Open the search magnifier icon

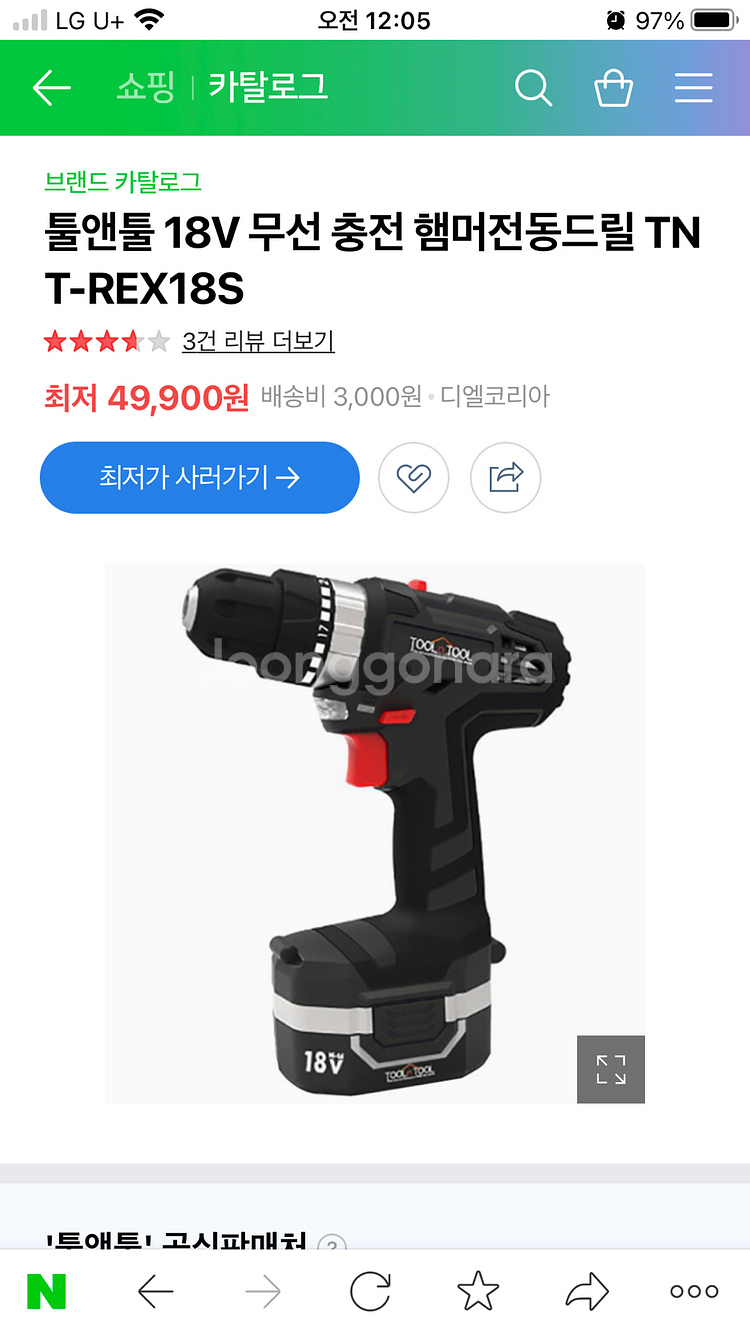coord(533,88)
